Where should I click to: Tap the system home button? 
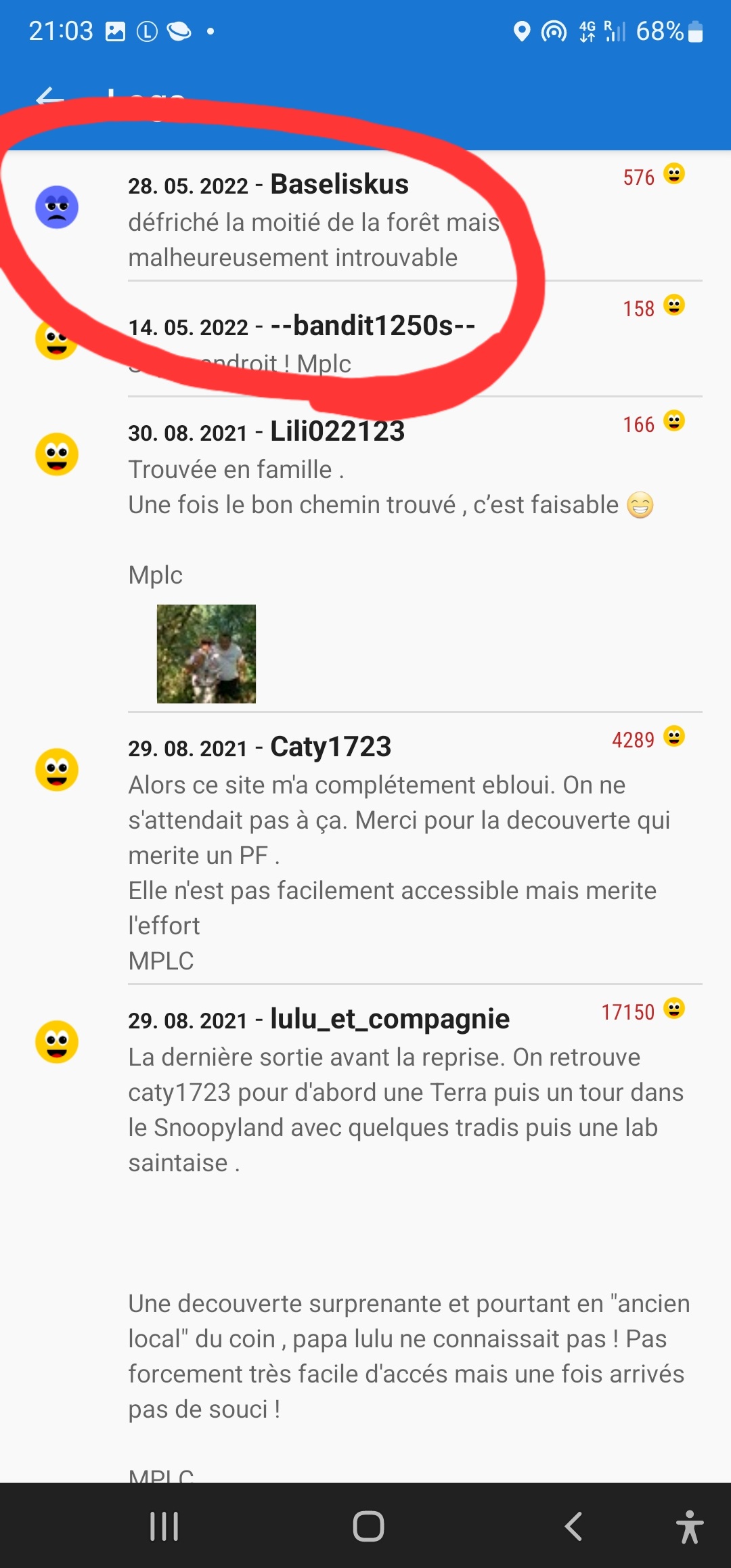(368, 1526)
